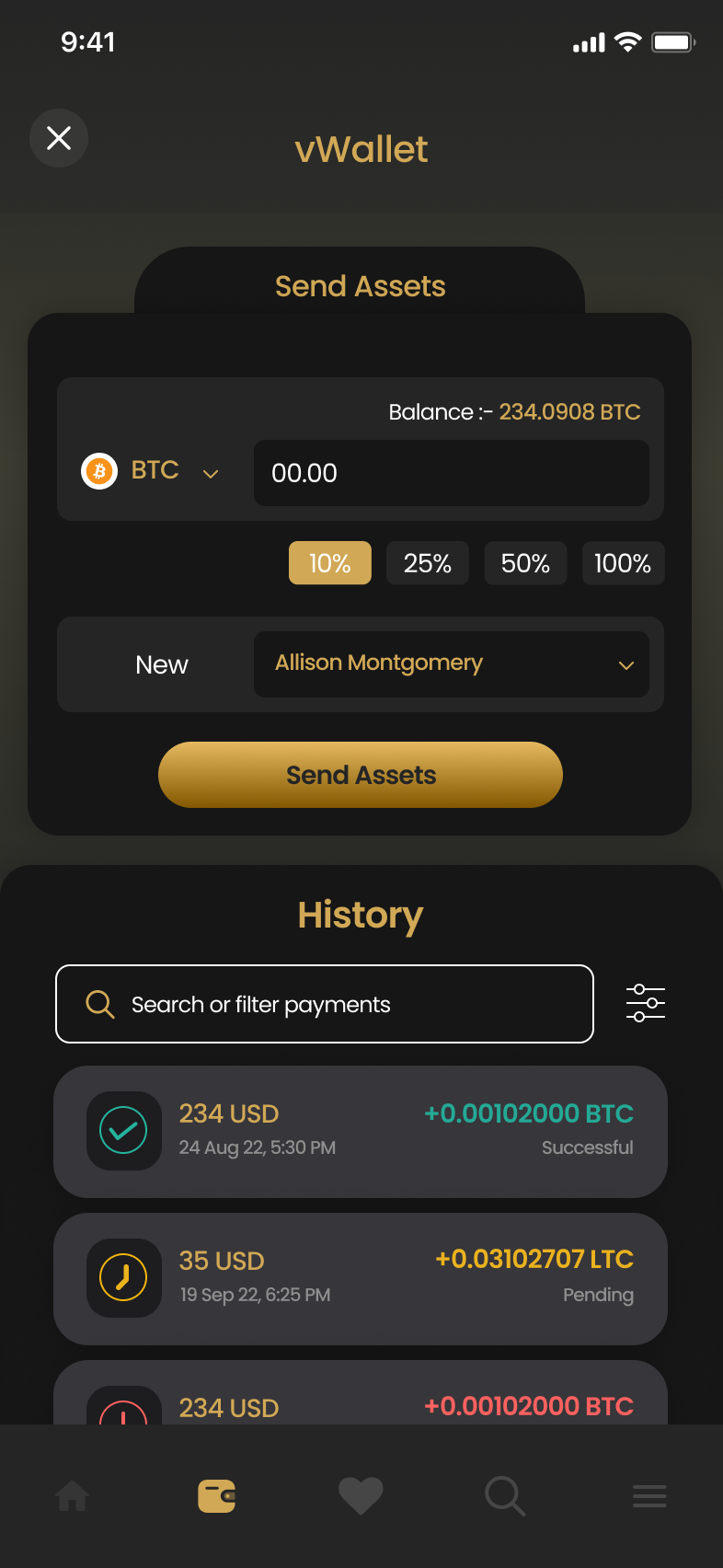Tap the New recipient option
Image resolution: width=723 pixels, height=1568 pixels.
[162, 664]
